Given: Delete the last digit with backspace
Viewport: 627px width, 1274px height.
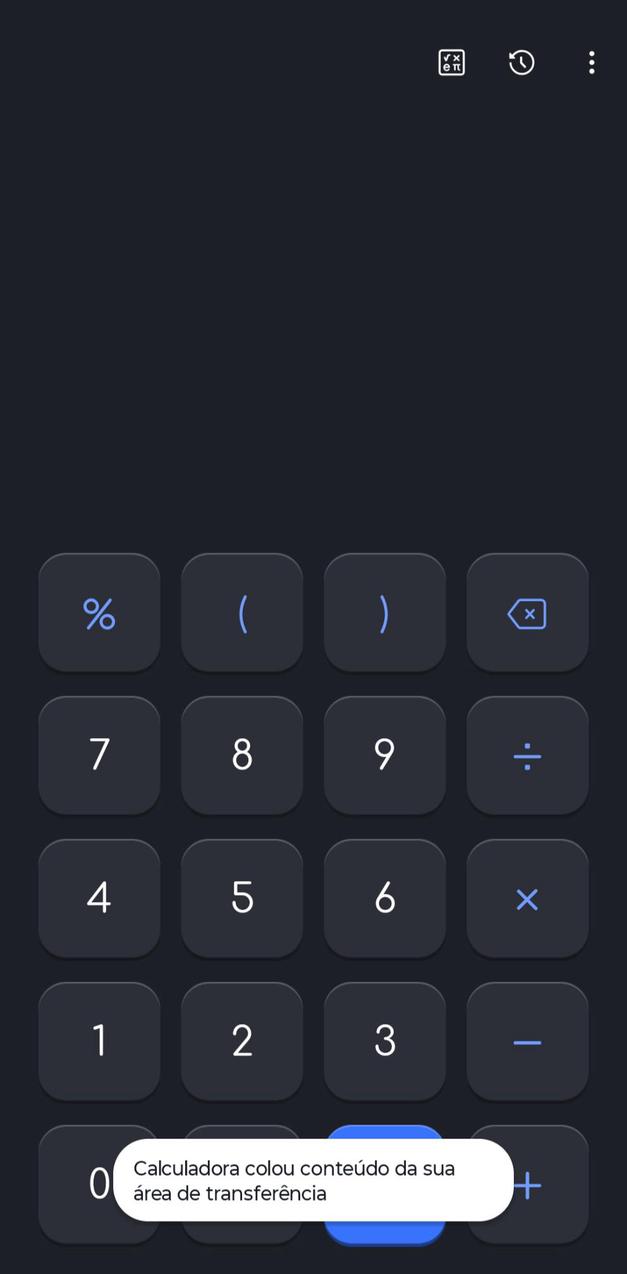Looking at the screenshot, I should [x=527, y=613].
